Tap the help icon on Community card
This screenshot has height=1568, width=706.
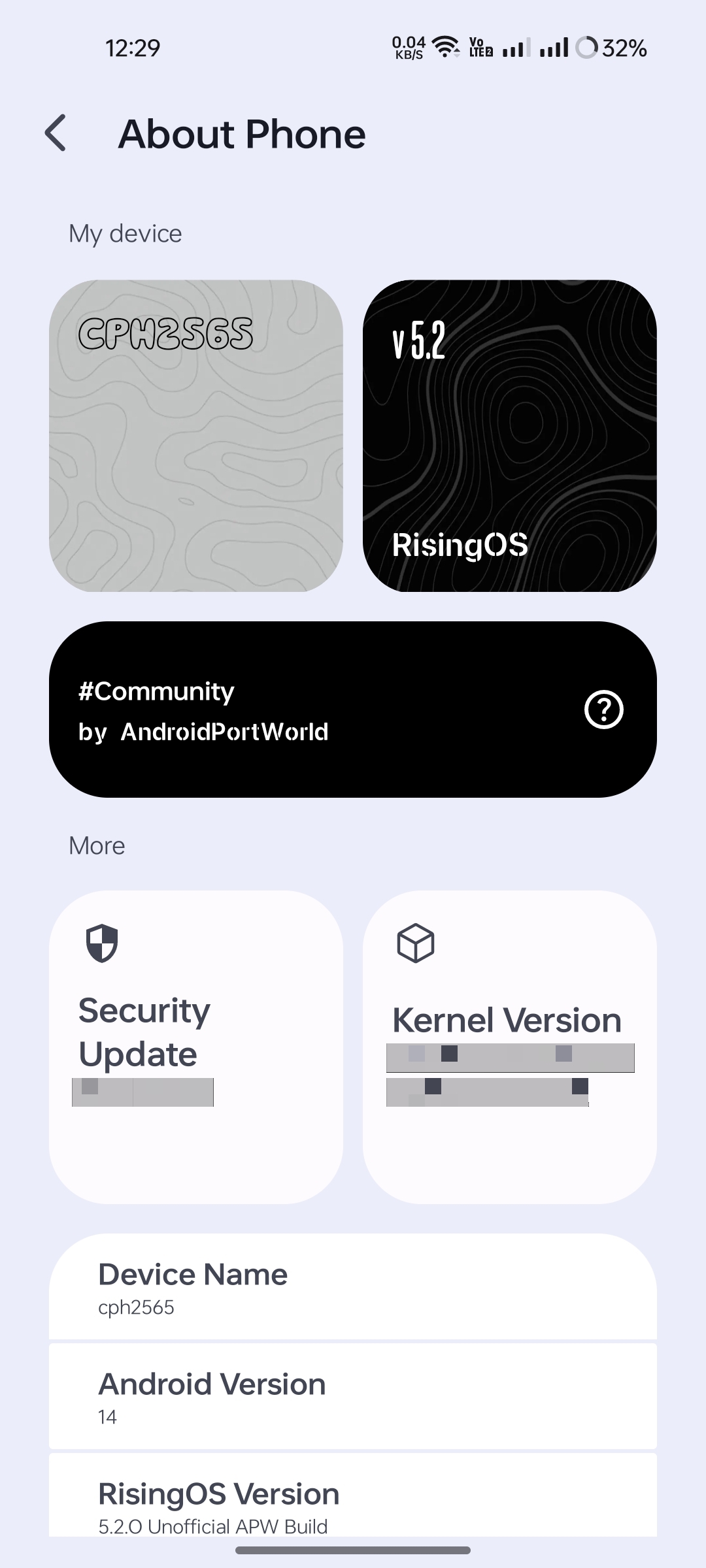coord(603,710)
